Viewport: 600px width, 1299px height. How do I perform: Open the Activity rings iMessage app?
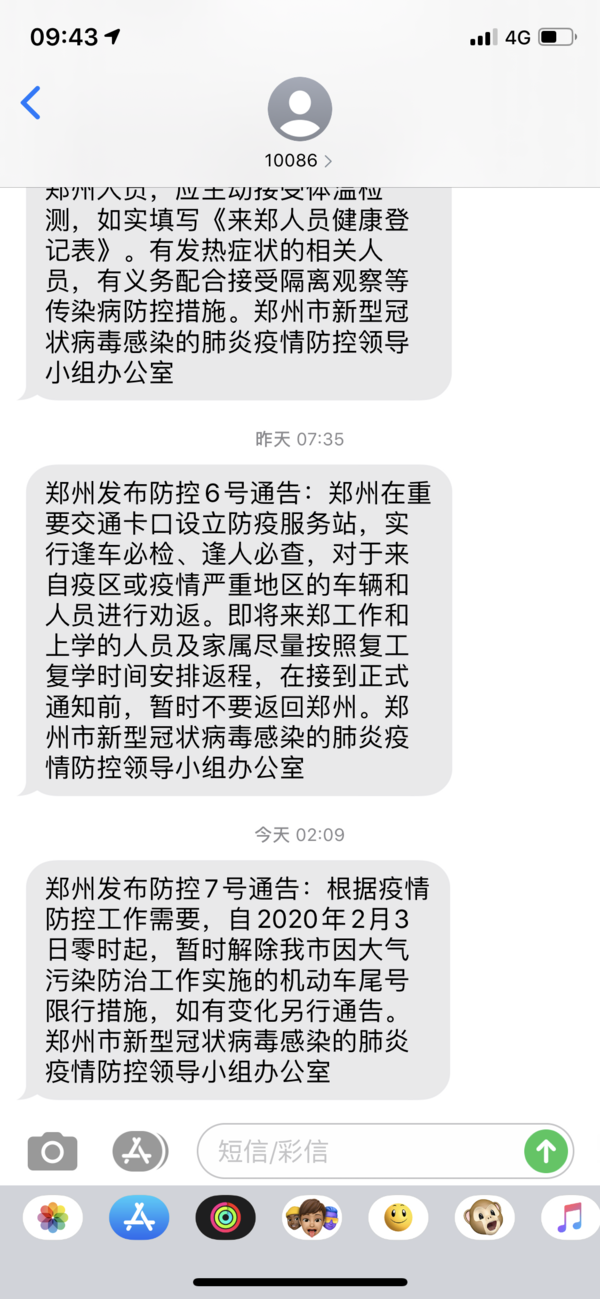tap(225, 1217)
